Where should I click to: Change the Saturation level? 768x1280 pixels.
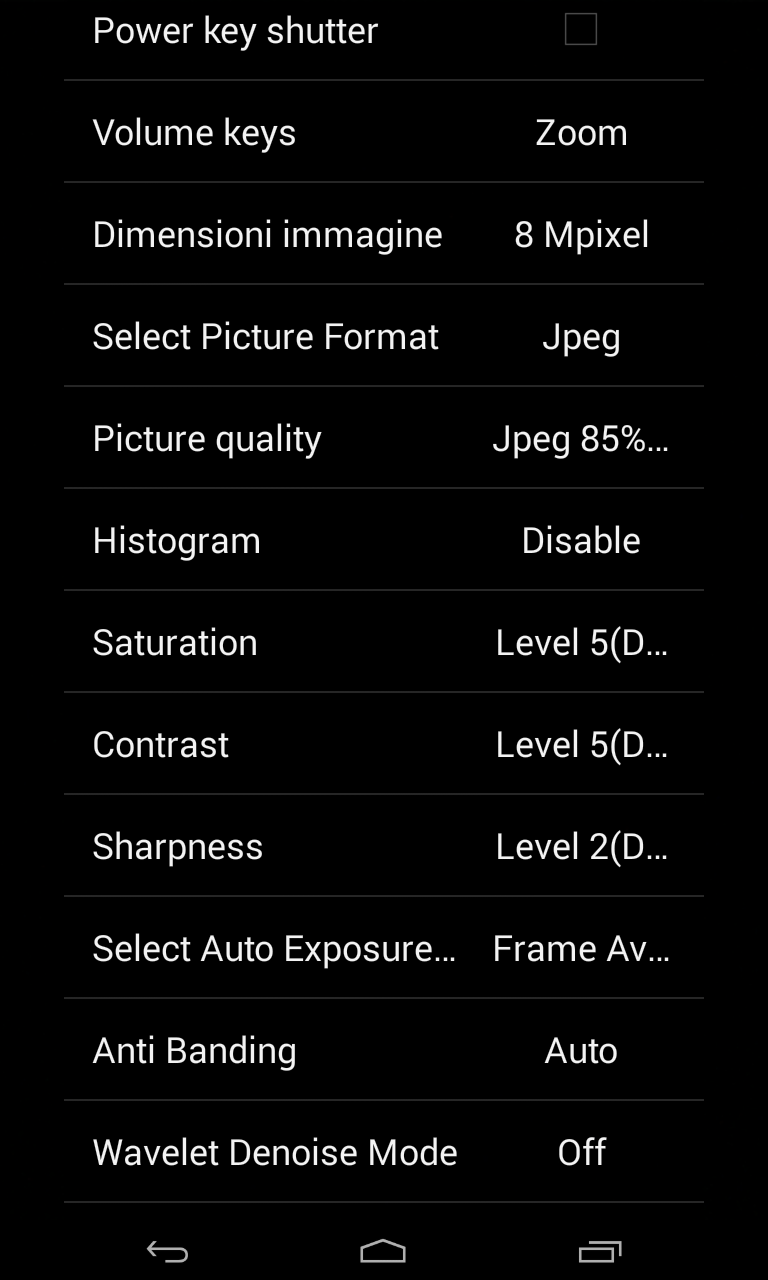point(384,642)
